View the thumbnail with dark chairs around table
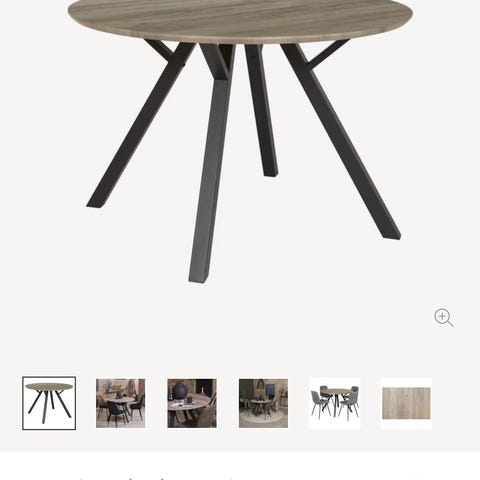Screen dimensions: 480x480 (x=120, y=403)
